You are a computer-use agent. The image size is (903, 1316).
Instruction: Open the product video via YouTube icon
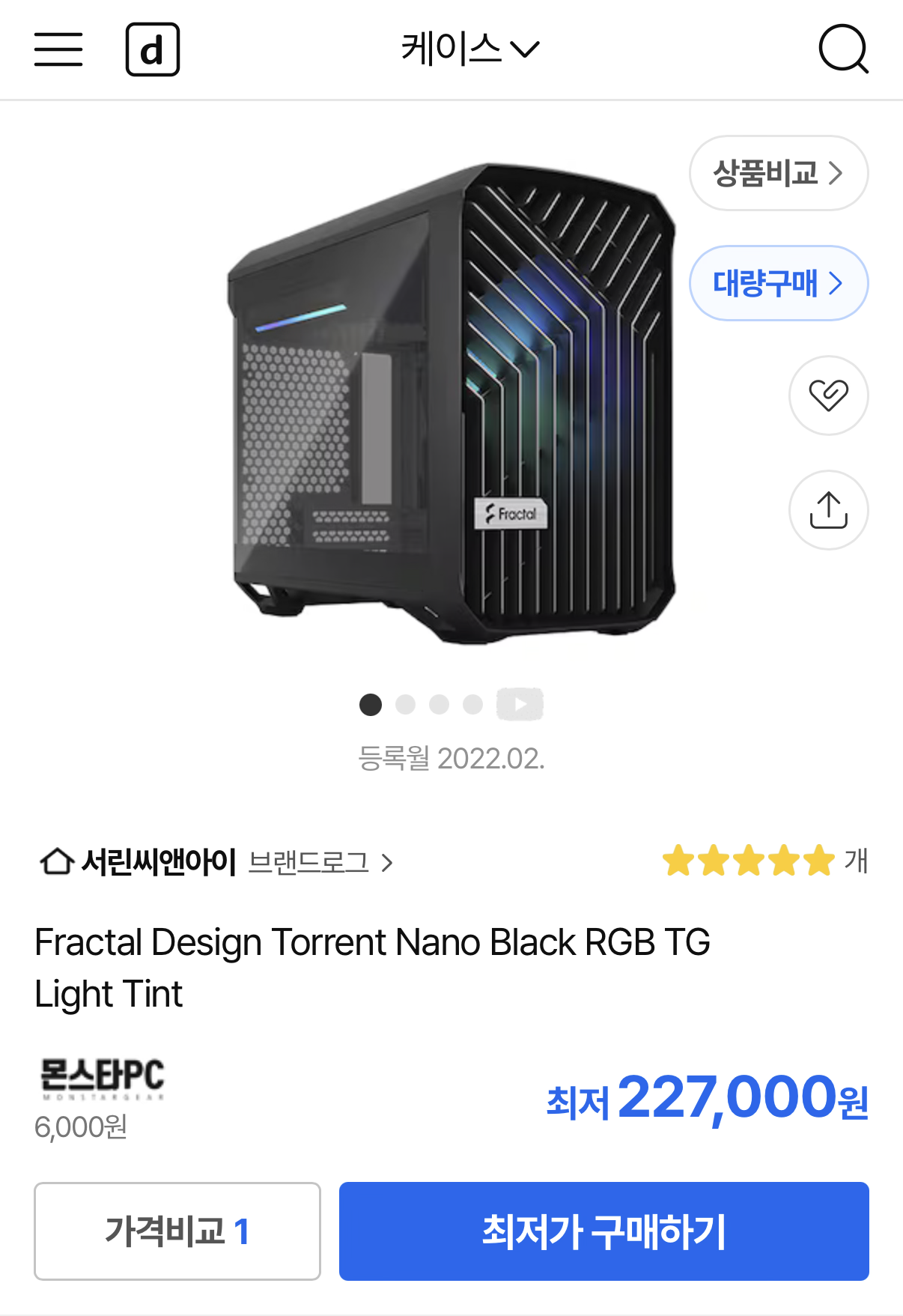[x=520, y=703]
